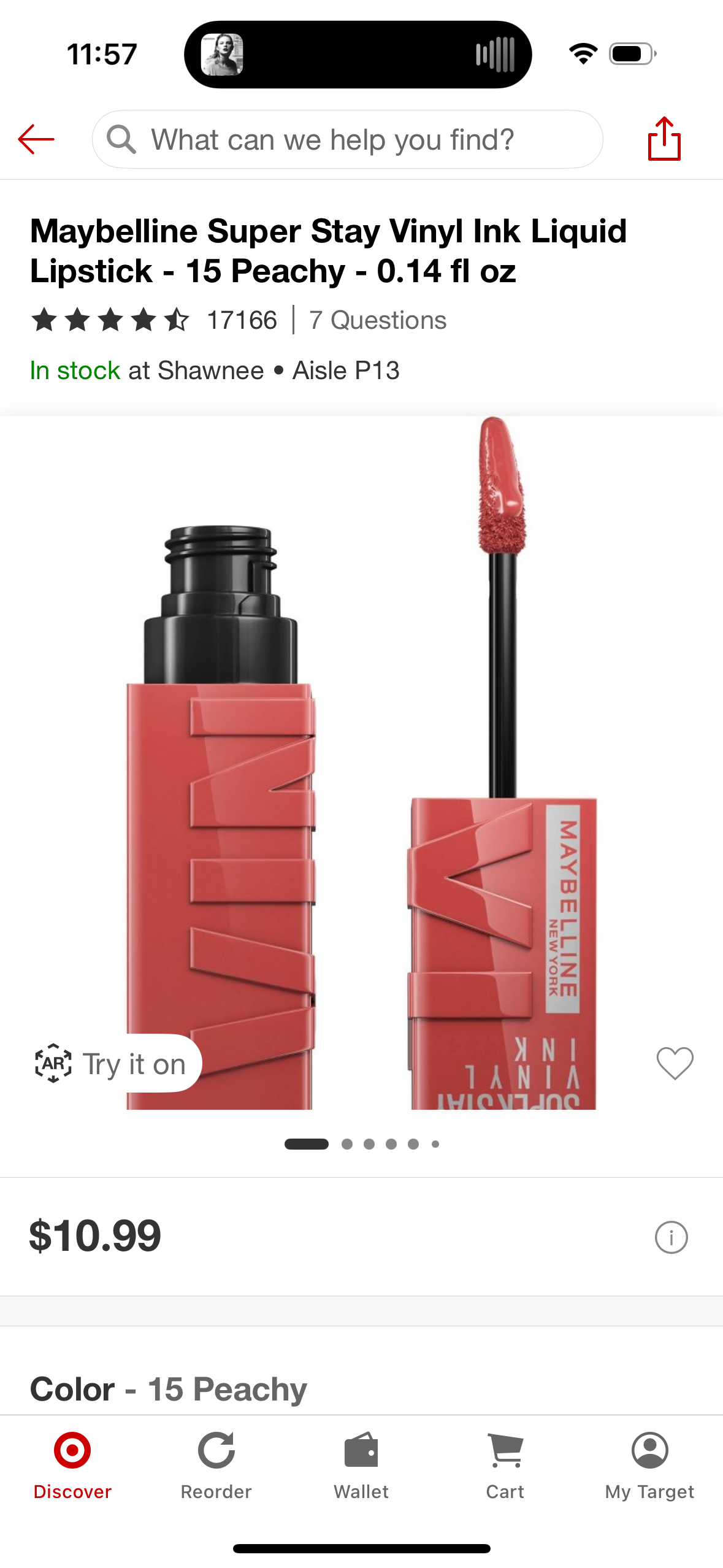Tap the product search field
723x1568 pixels.
coord(347,139)
